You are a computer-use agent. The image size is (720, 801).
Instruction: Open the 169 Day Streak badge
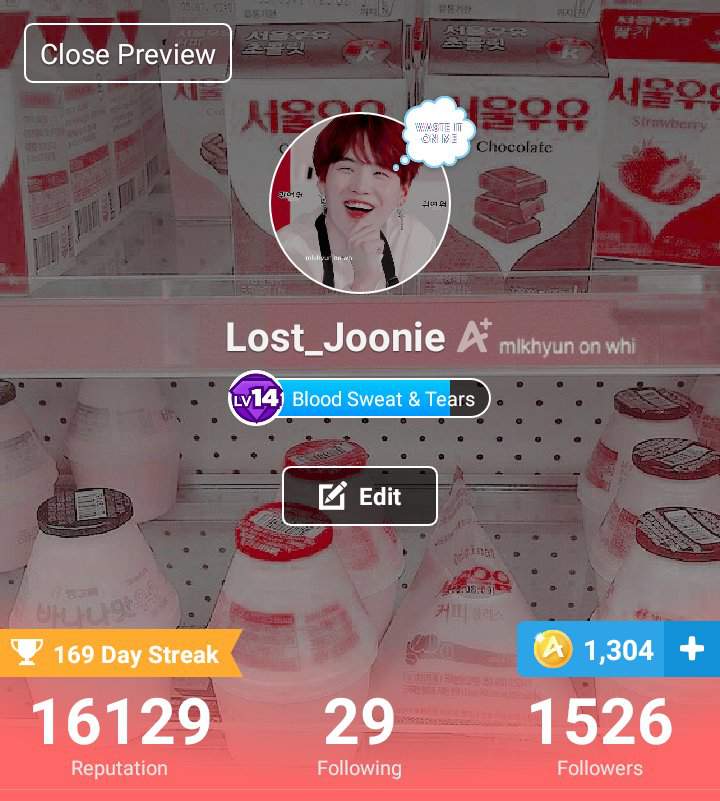coord(120,655)
